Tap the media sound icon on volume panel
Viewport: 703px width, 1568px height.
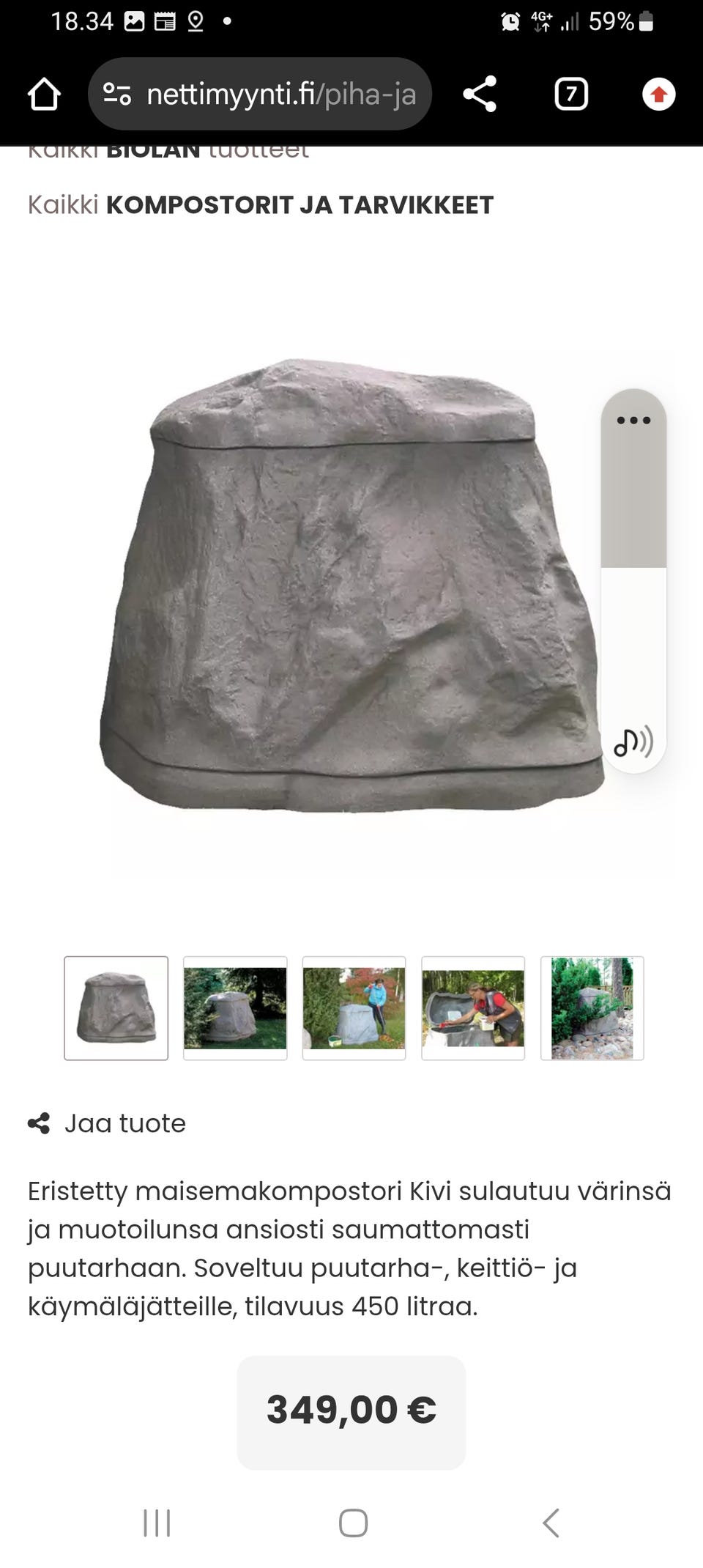tap(633, 742)
